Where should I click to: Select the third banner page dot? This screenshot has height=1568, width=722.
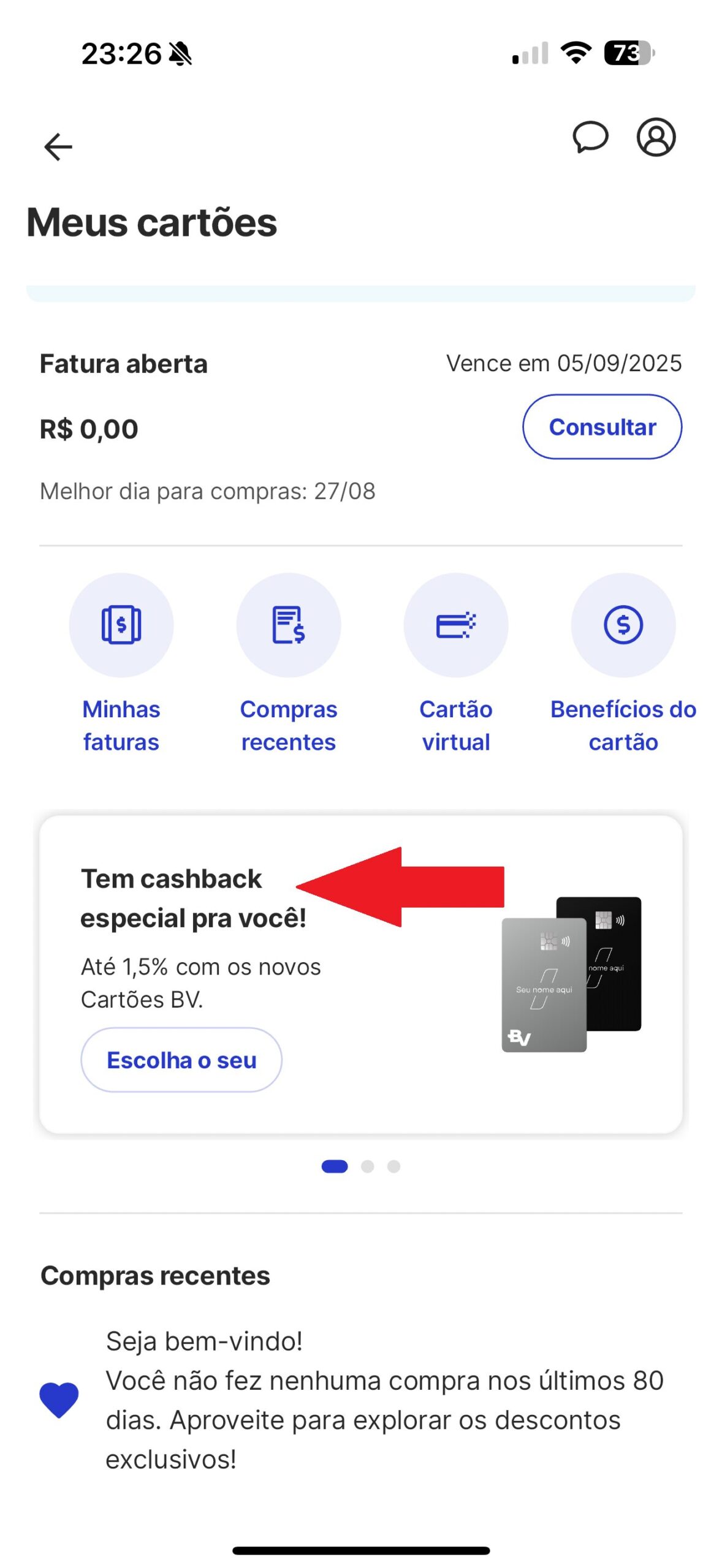(393, 1166)
